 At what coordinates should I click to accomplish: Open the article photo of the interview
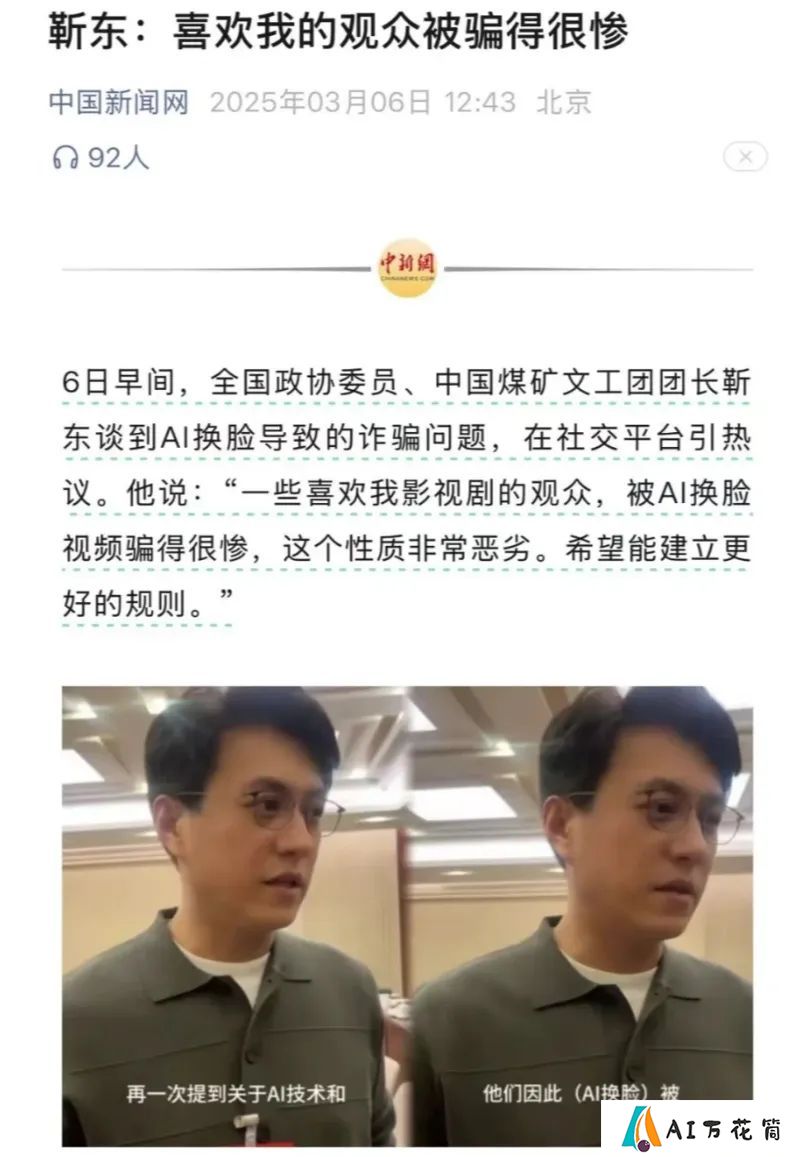pos(407,915)
